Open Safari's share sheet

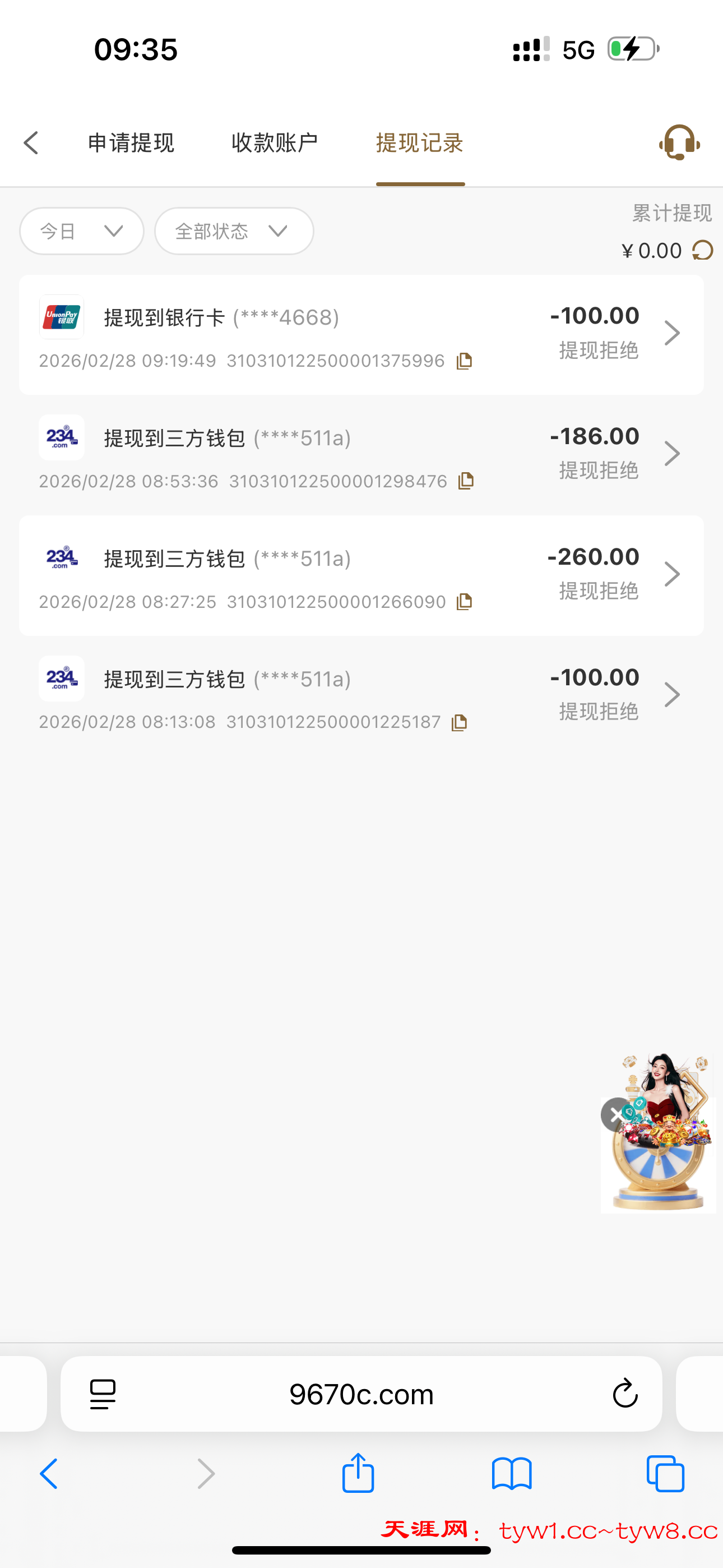358,1473
